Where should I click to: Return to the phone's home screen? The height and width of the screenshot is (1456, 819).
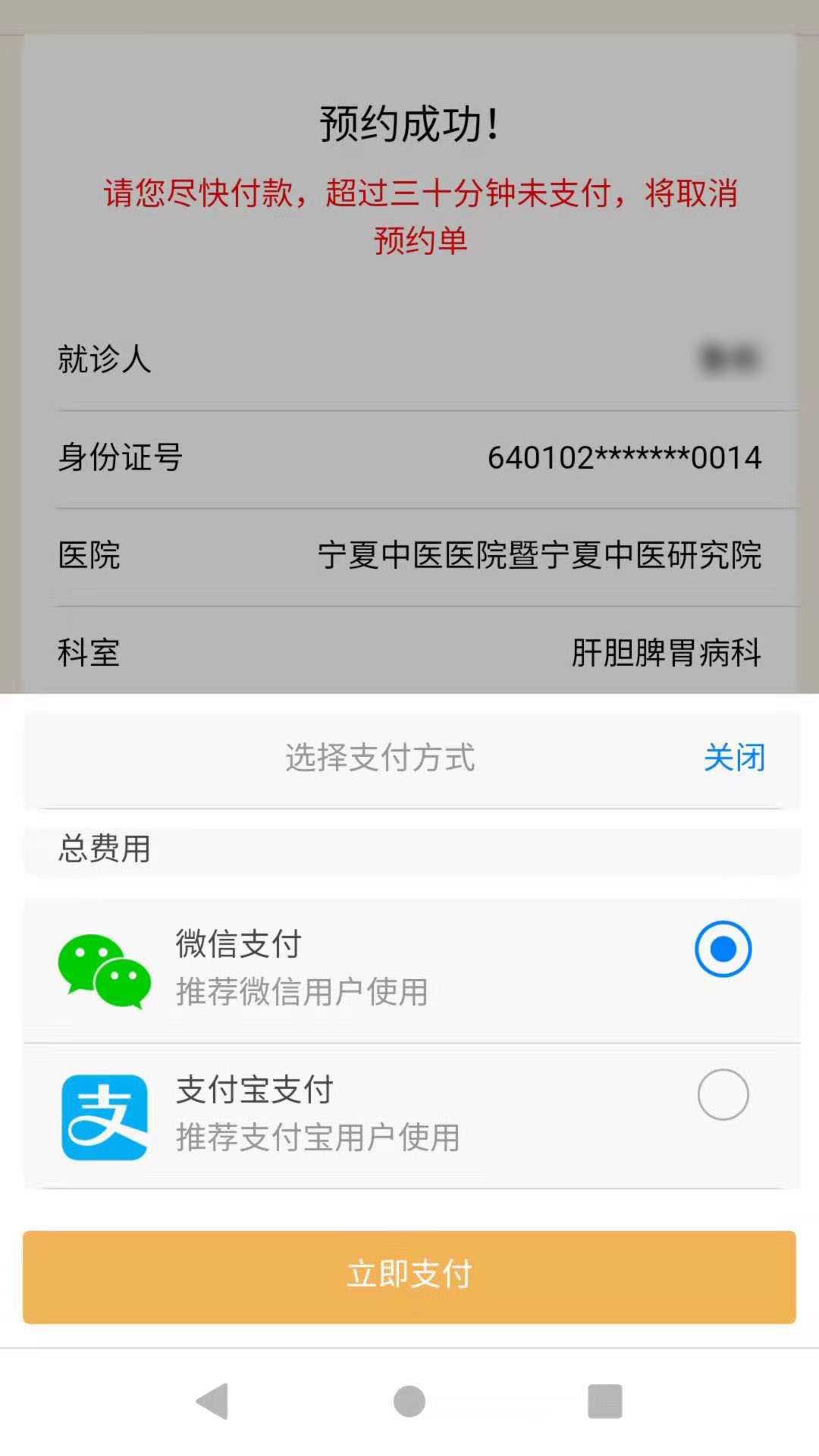pos(409,1401)
